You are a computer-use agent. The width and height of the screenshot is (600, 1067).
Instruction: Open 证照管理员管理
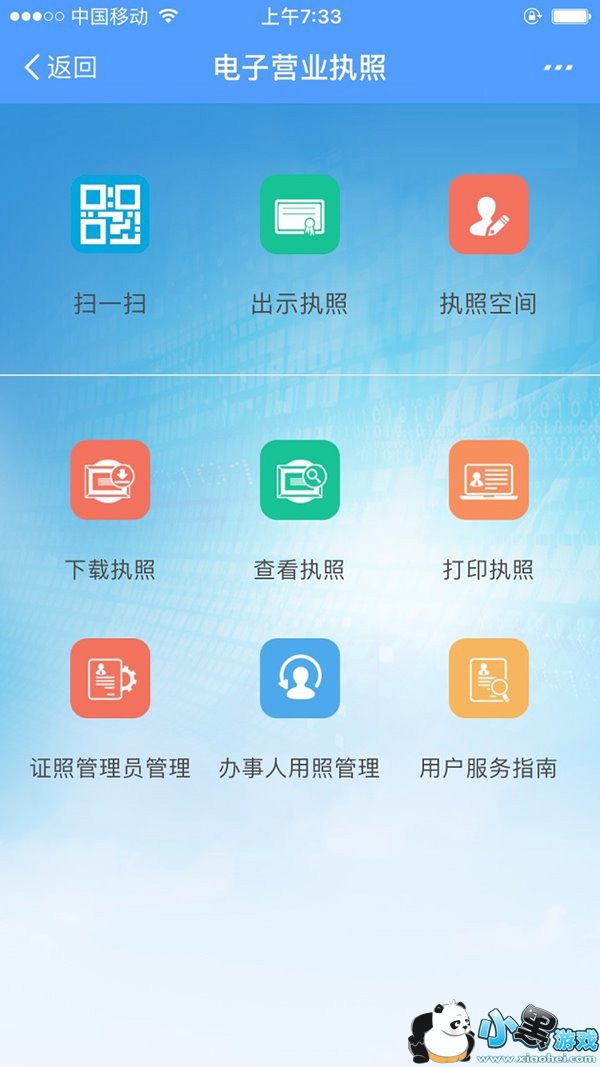coord(110,678)
